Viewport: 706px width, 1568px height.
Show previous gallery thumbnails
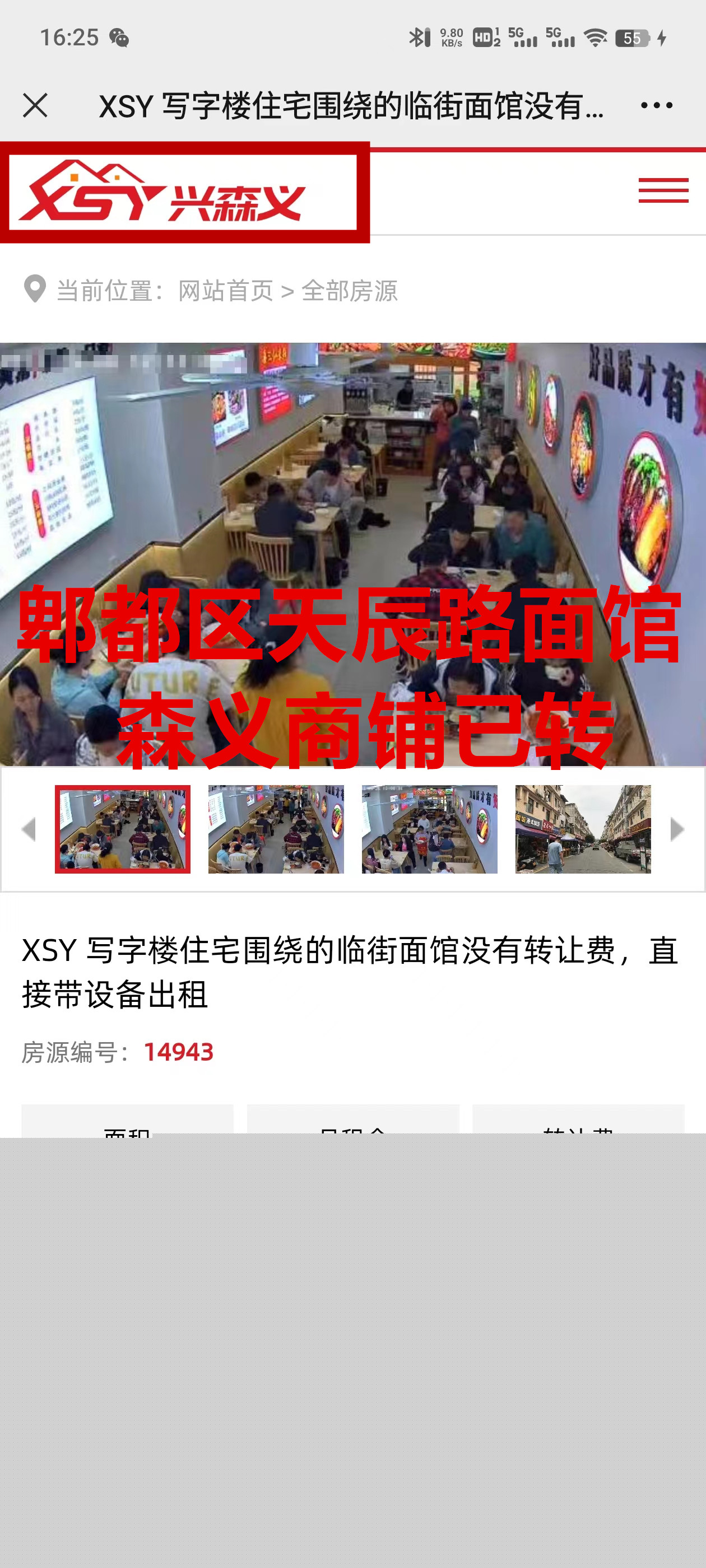pyautogui.click(x=28, y=829)
